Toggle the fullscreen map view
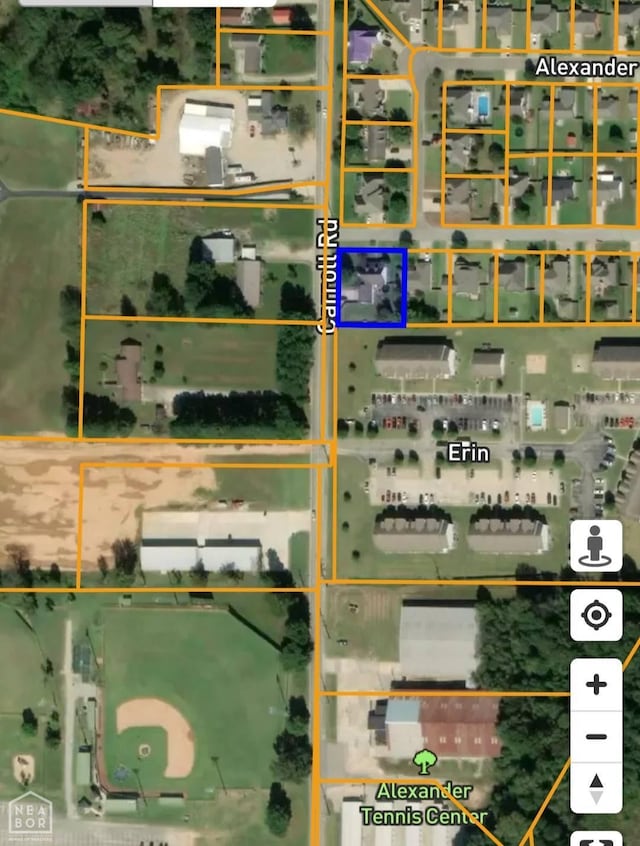 596,838
